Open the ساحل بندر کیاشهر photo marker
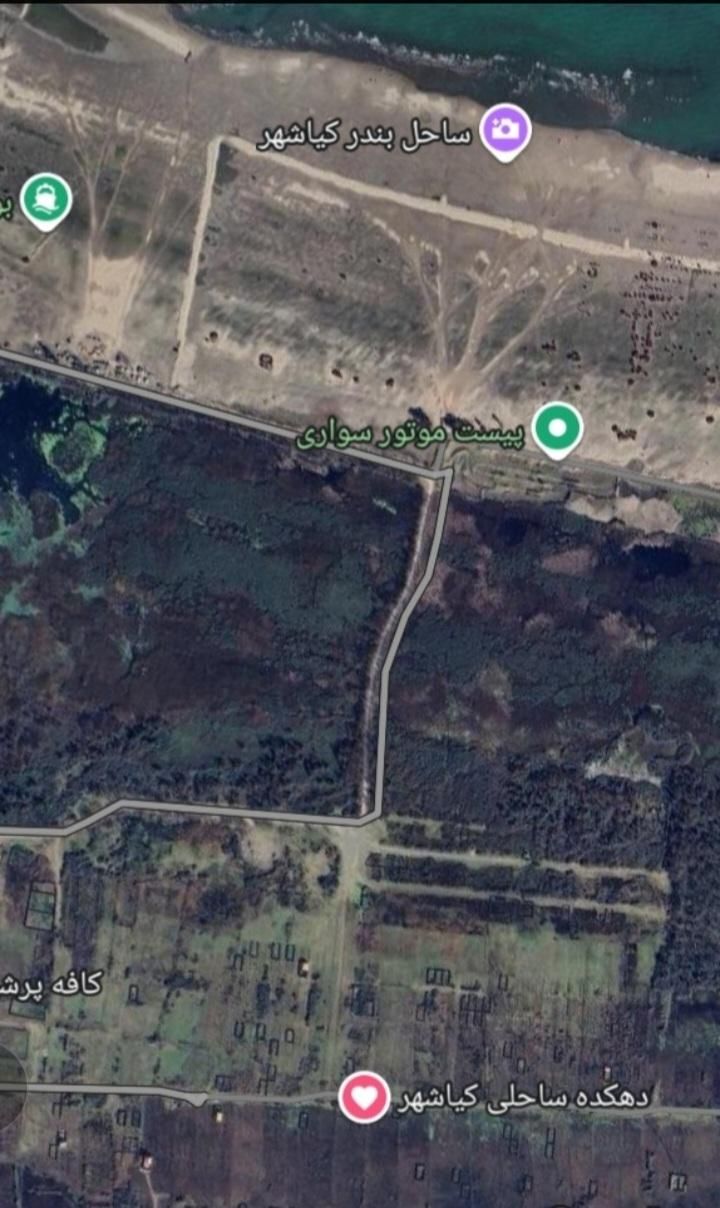This screenshot has height=1208, width=720. pyautogui.click(x=505, y=130)
